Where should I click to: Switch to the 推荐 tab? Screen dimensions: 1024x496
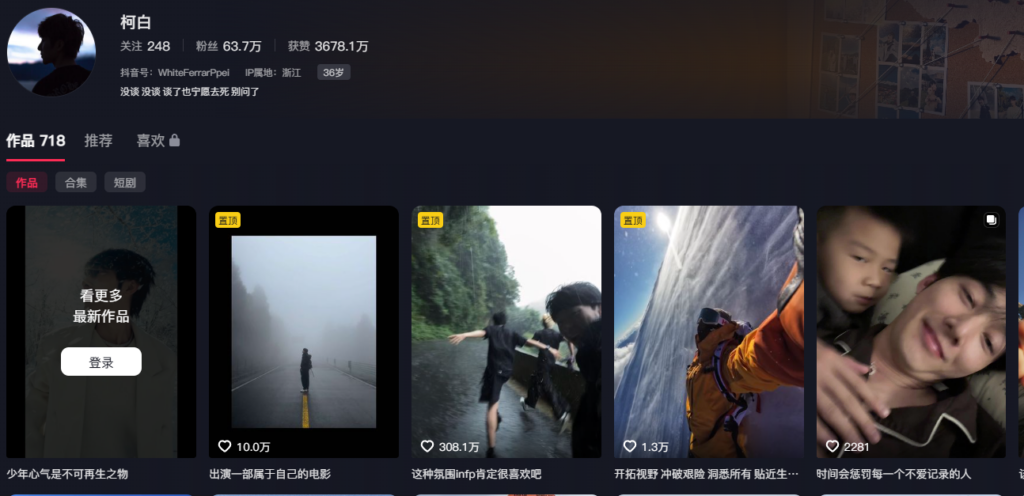(98, 141)
